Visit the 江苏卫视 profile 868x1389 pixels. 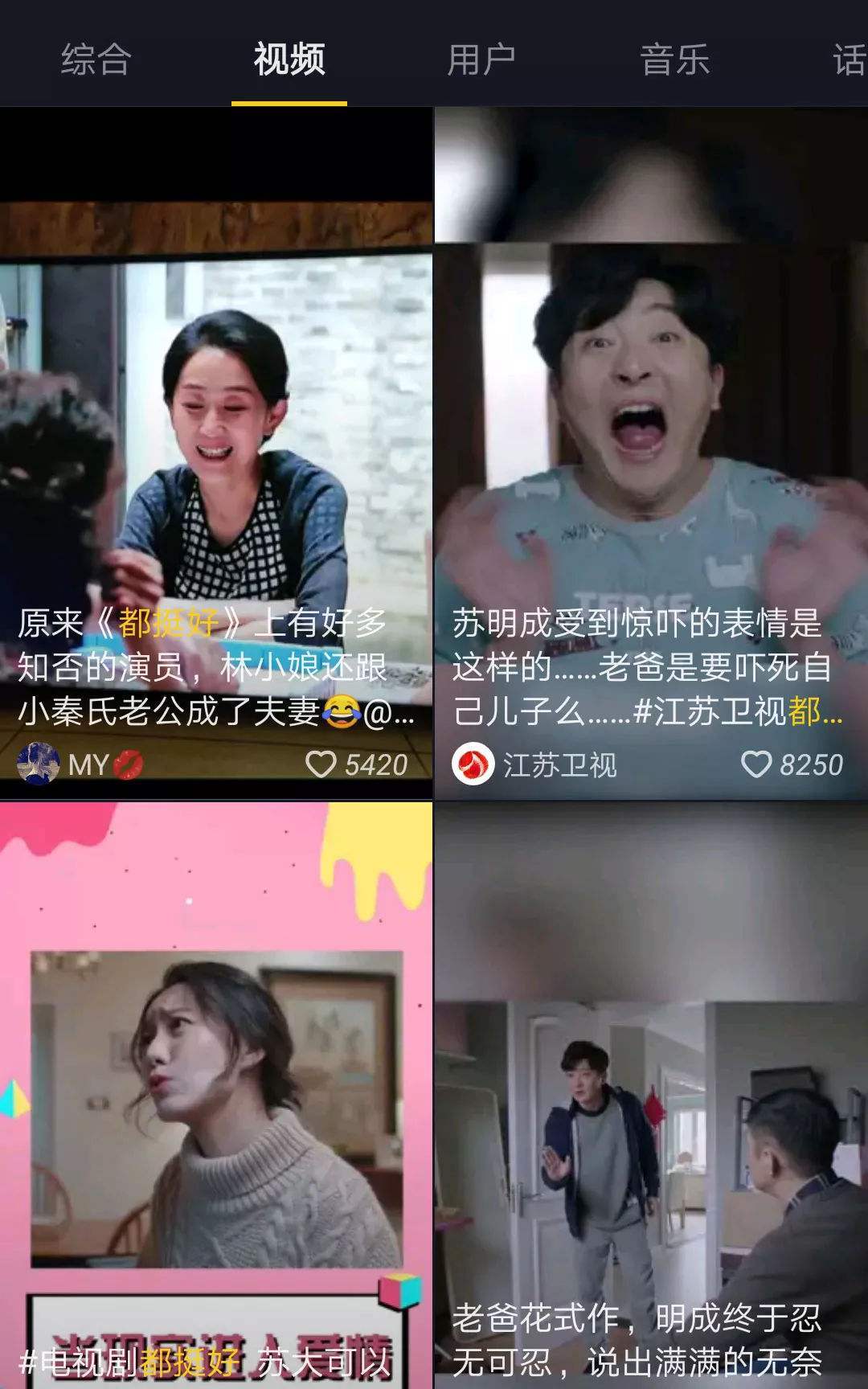pos(473,764)
